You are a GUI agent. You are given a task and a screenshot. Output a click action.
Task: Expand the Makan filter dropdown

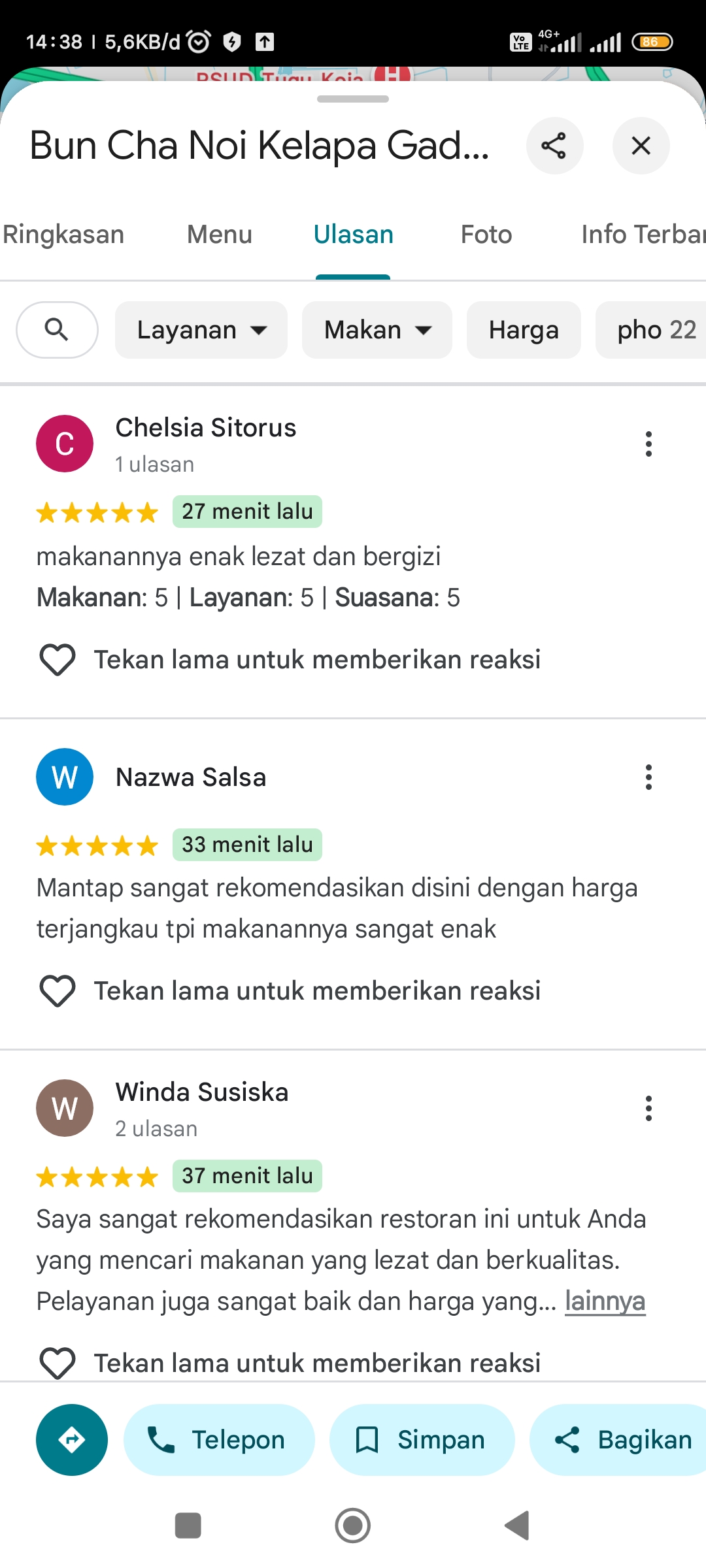(377, 330)
